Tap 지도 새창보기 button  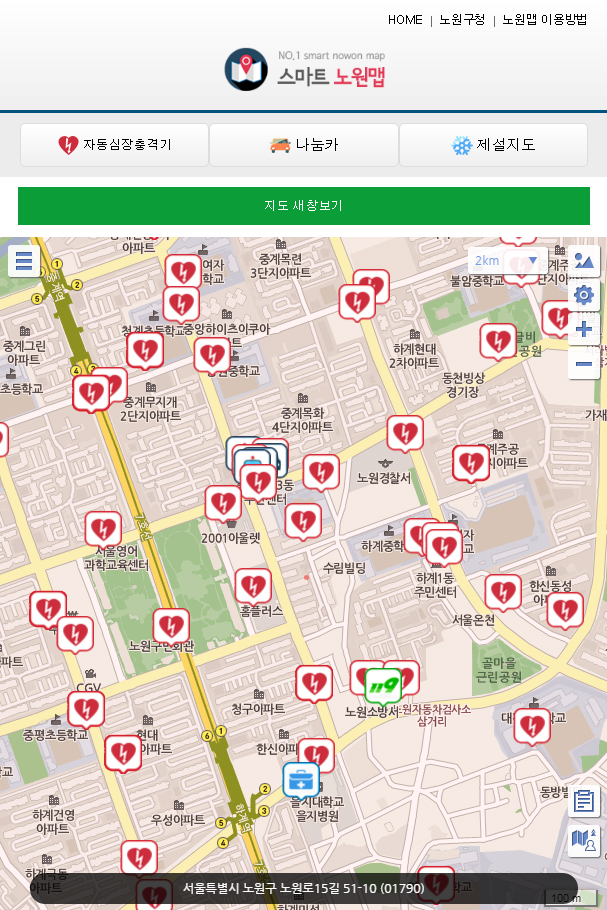(304, 206)
